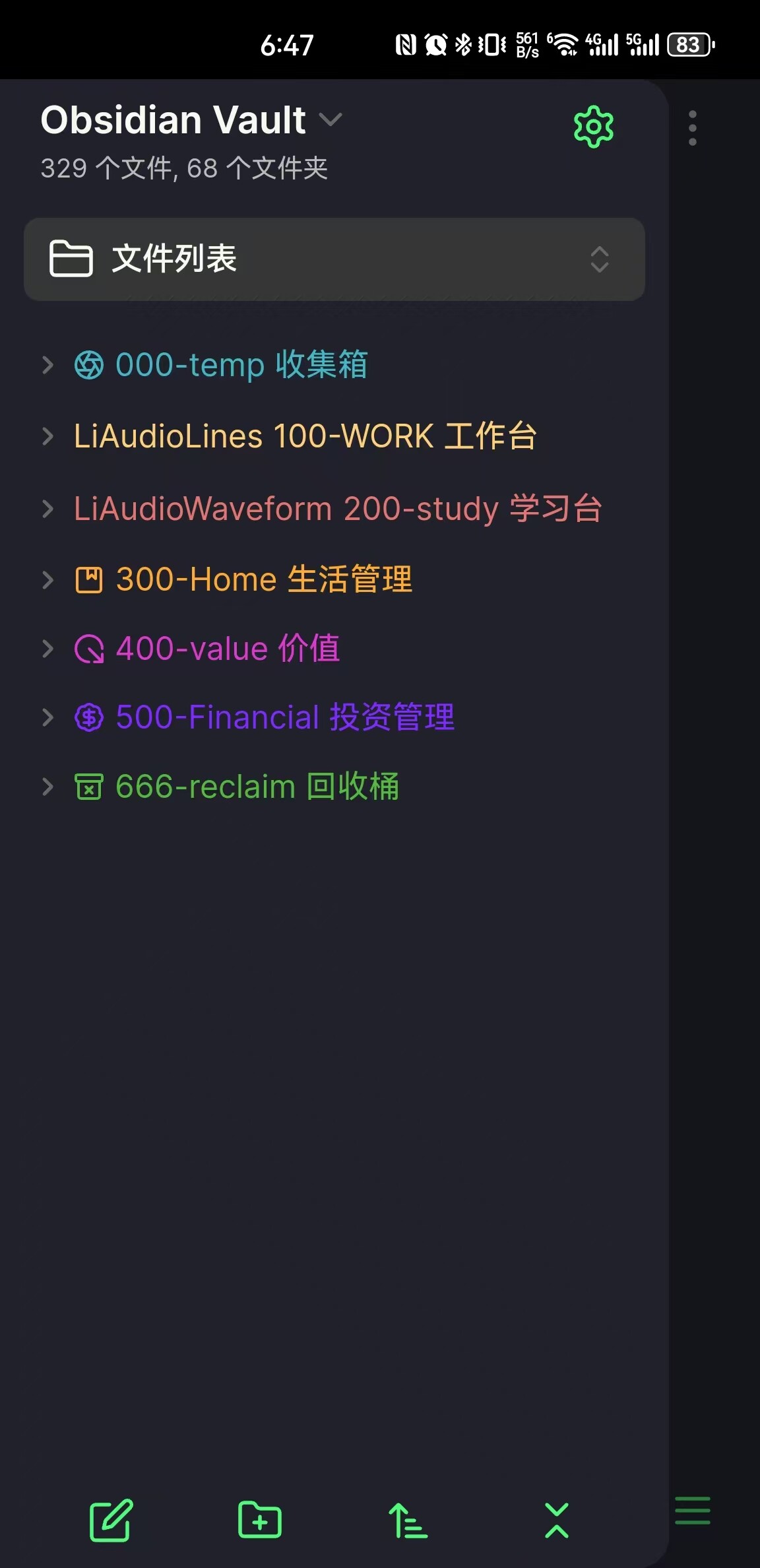Expand the 000-temp 收集箱 folder
760x1568 pixels.
pos(334,364)
